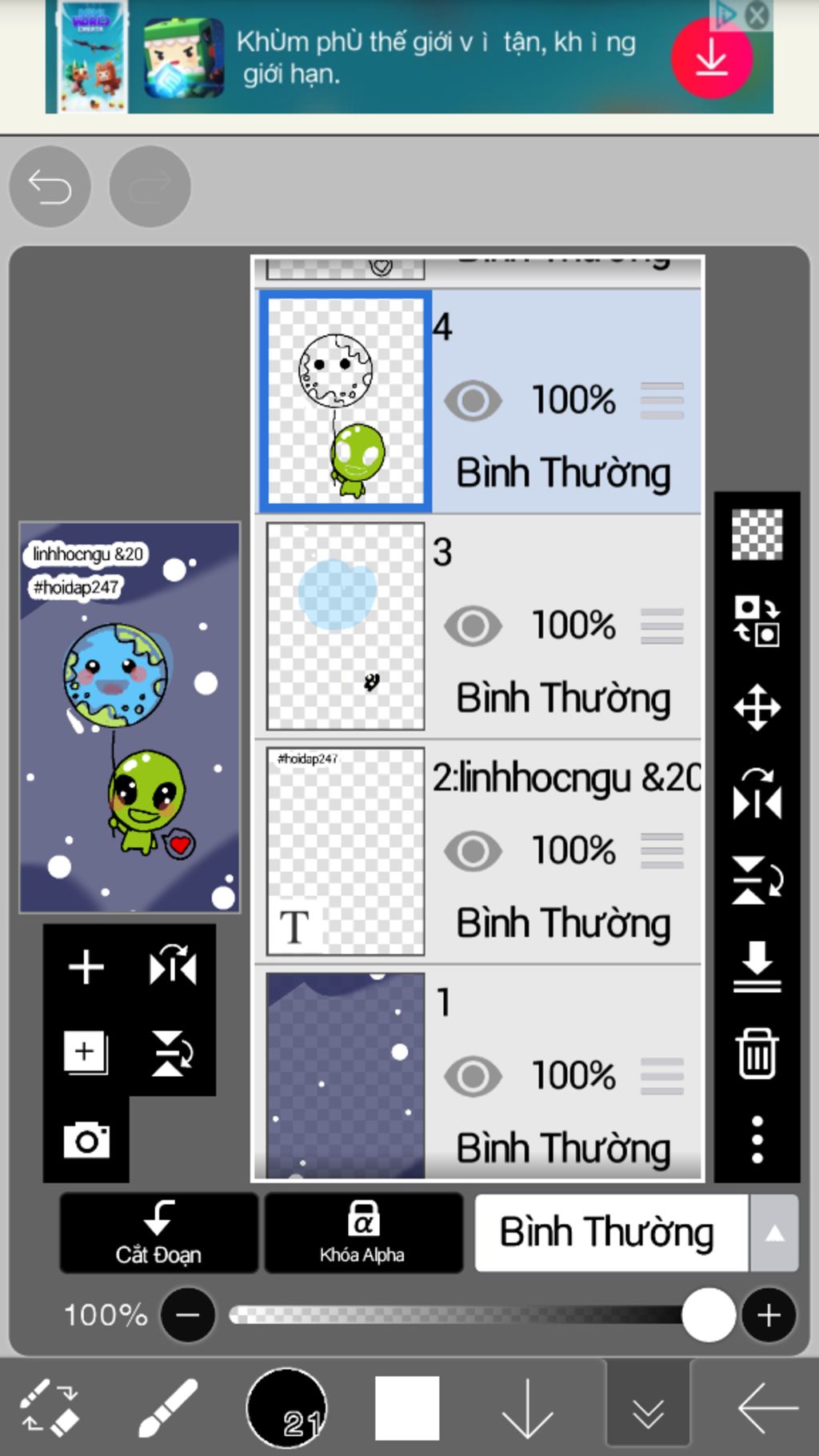Open the move transform tool

[757, 707]
